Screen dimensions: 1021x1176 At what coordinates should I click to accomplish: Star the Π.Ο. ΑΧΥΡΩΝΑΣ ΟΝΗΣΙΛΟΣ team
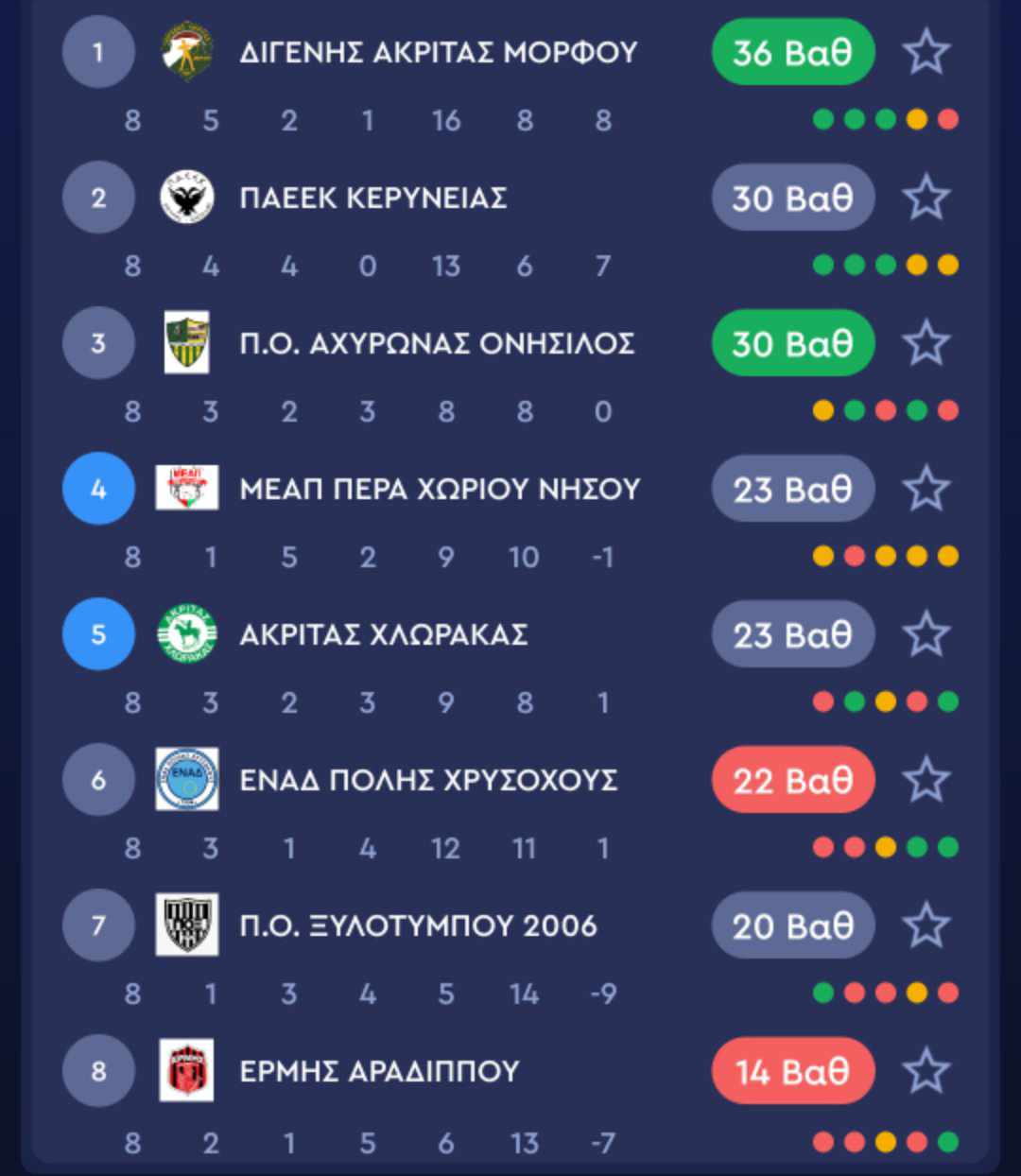[x=926, y=343]
